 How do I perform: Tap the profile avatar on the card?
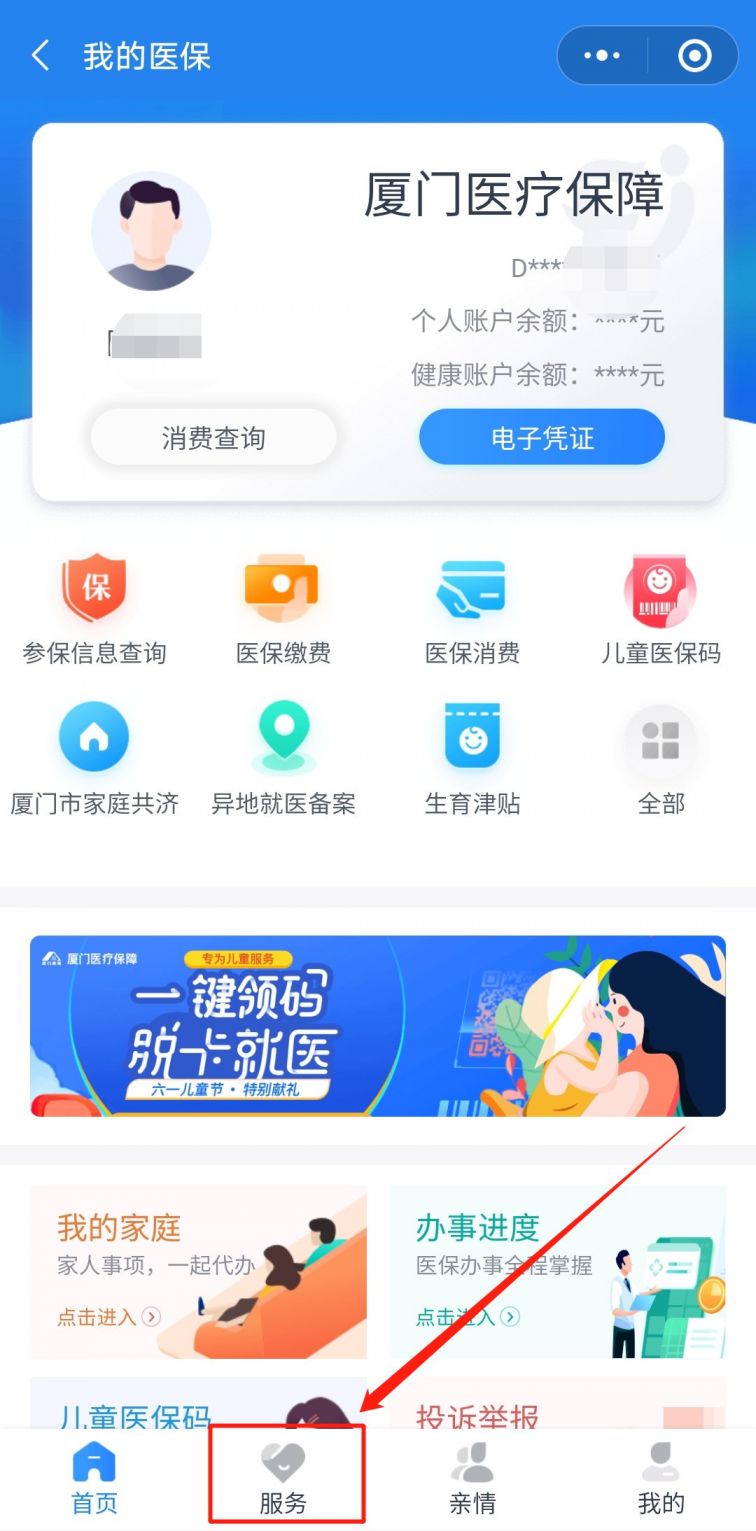click(151, 231)
